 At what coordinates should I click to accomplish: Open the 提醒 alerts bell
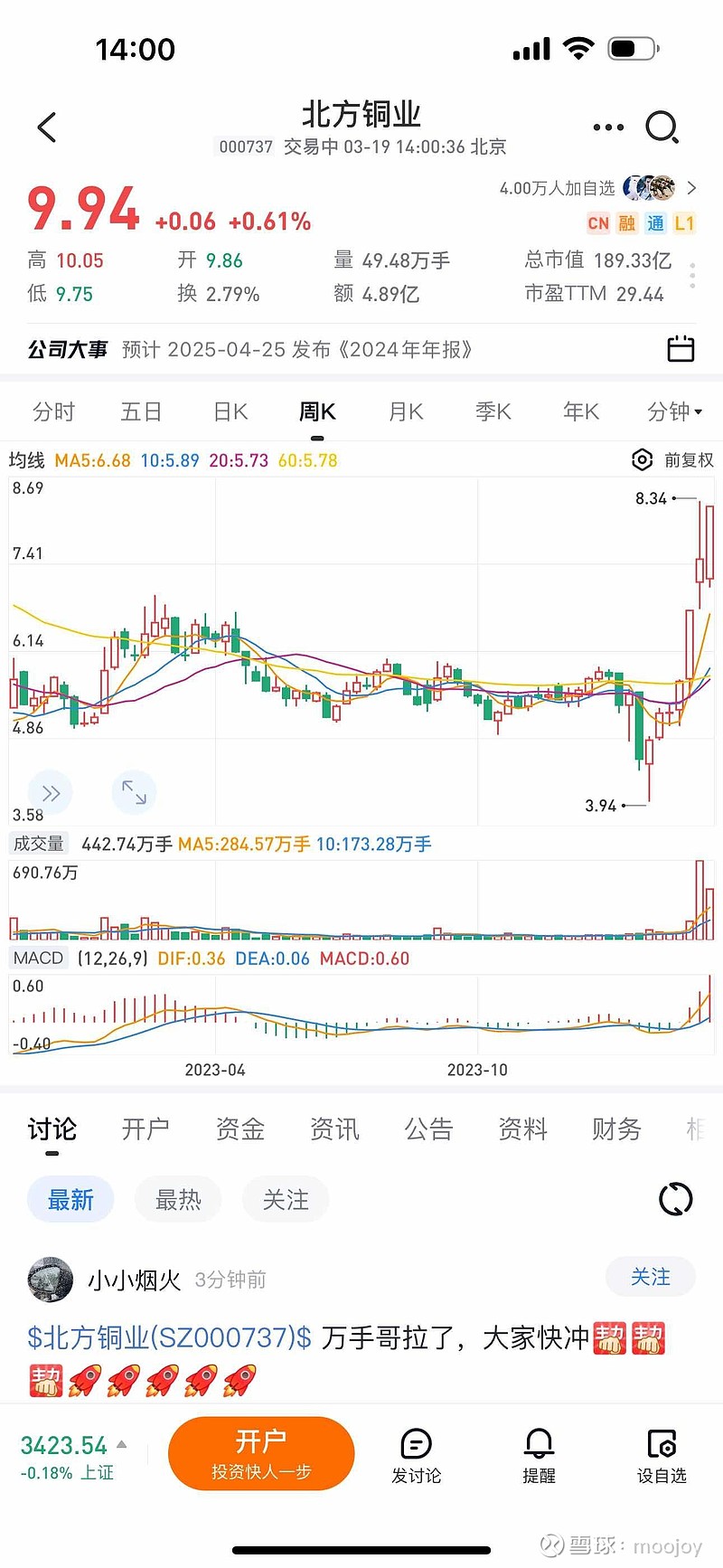(x=539, y=1453)
